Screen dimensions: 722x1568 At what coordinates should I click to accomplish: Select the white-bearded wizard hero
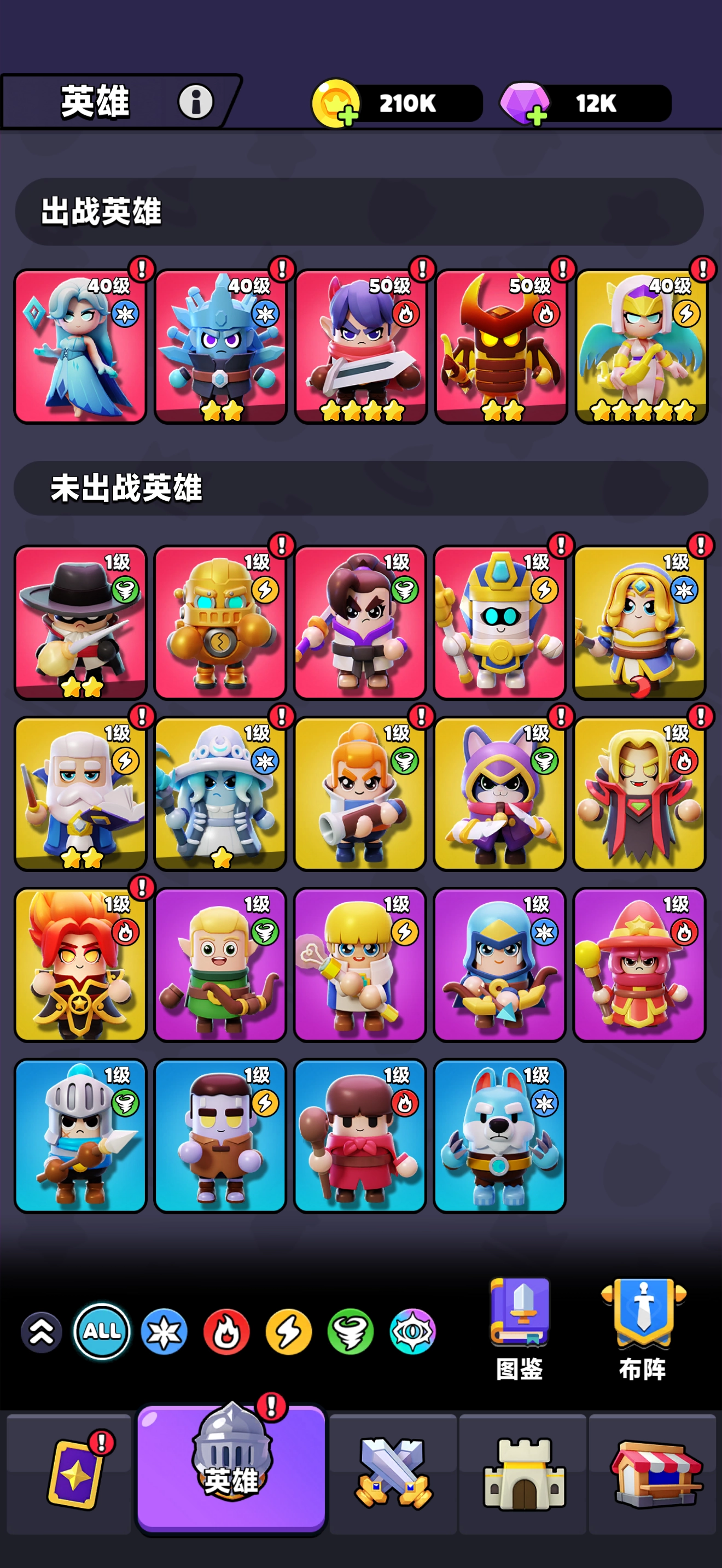click(x=80, y=793)
